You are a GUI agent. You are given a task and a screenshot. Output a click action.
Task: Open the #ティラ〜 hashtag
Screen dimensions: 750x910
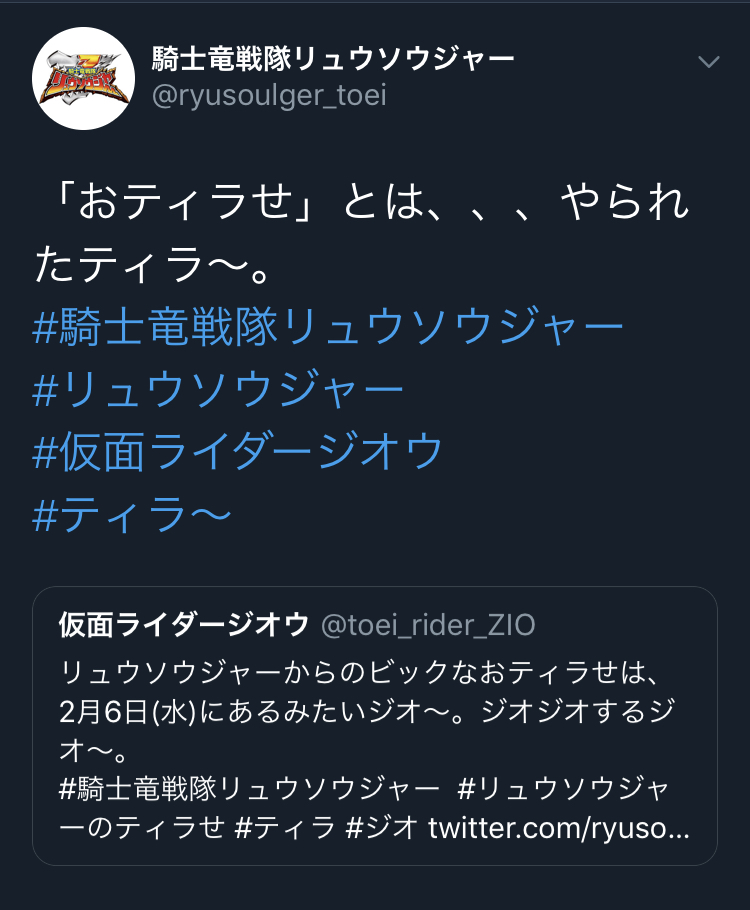132,514
